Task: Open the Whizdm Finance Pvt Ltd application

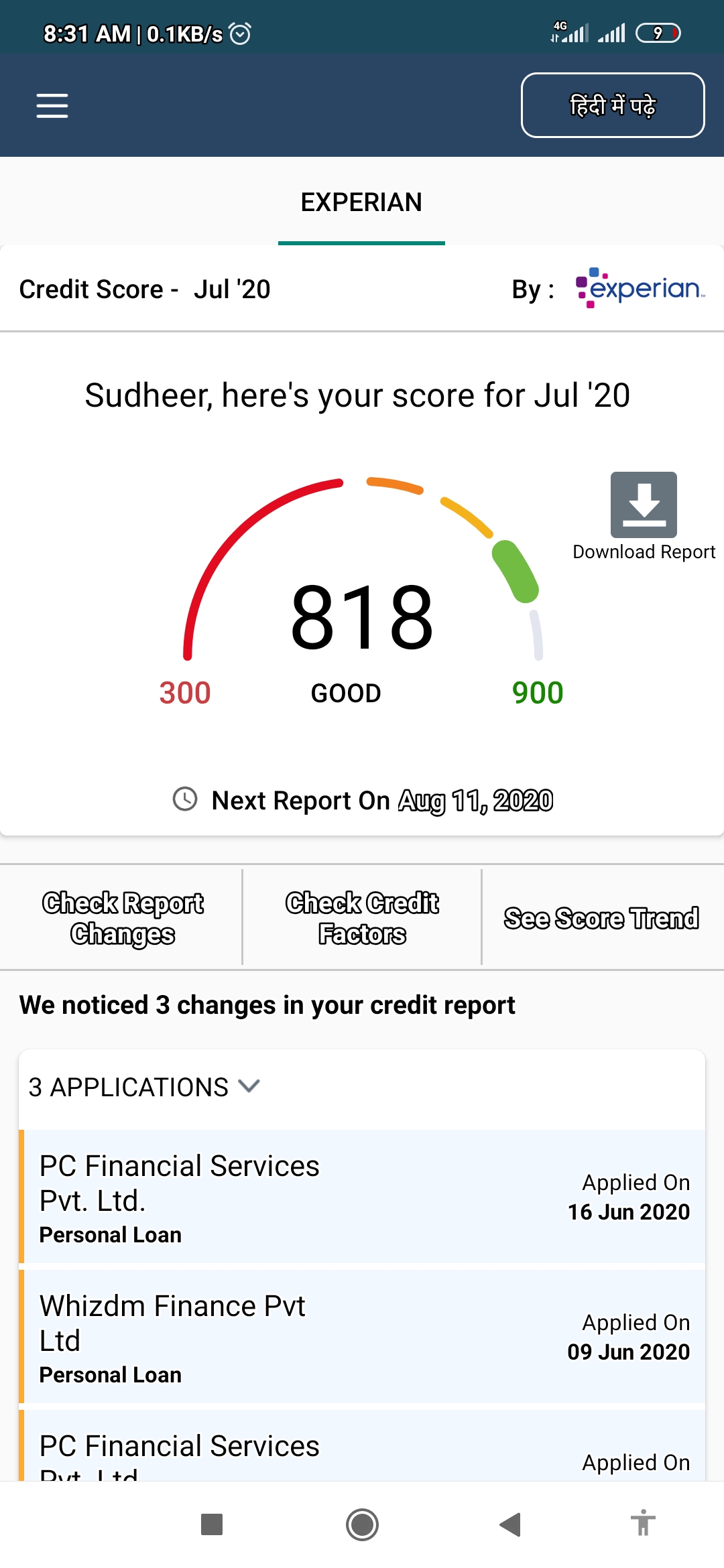Action: [362, 1336]
